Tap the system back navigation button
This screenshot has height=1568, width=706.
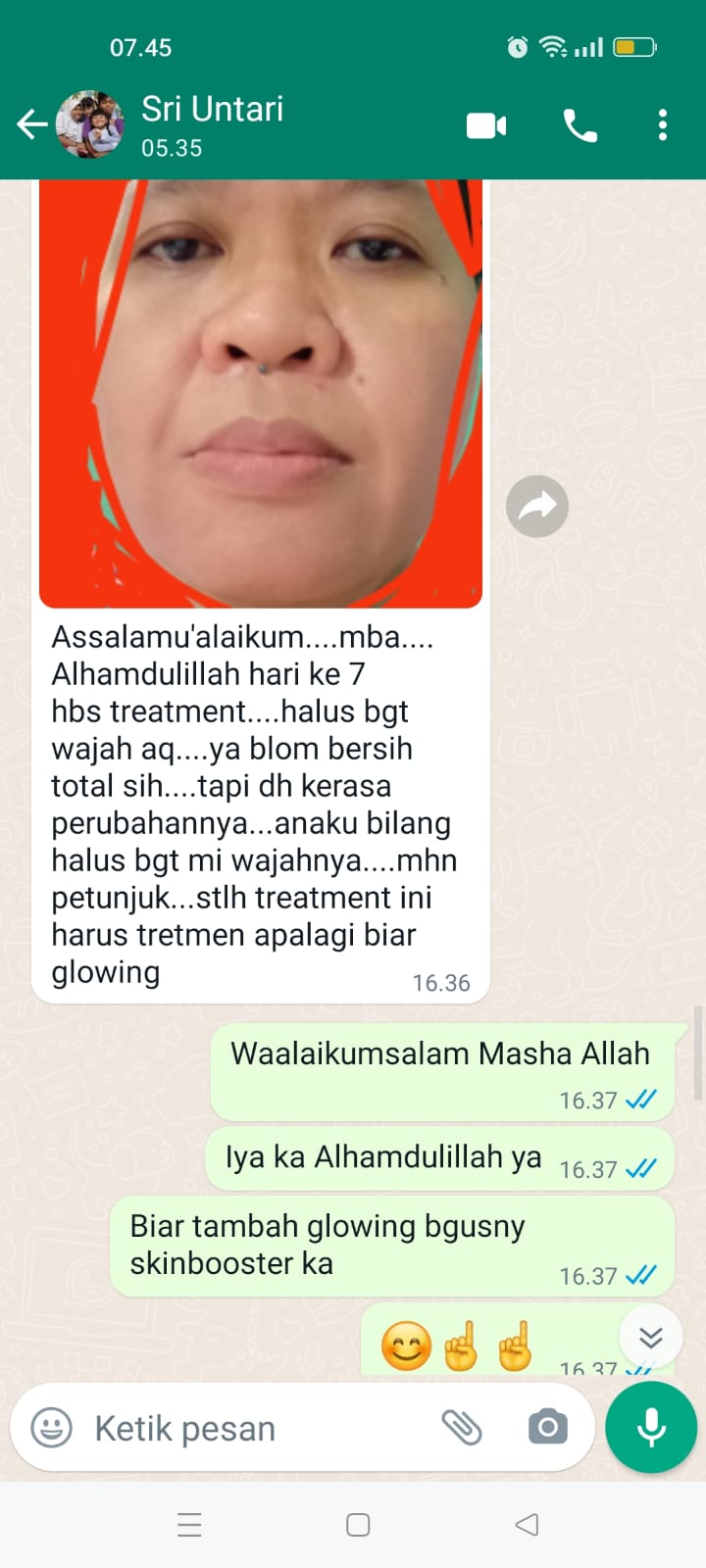click(527, 1525)
